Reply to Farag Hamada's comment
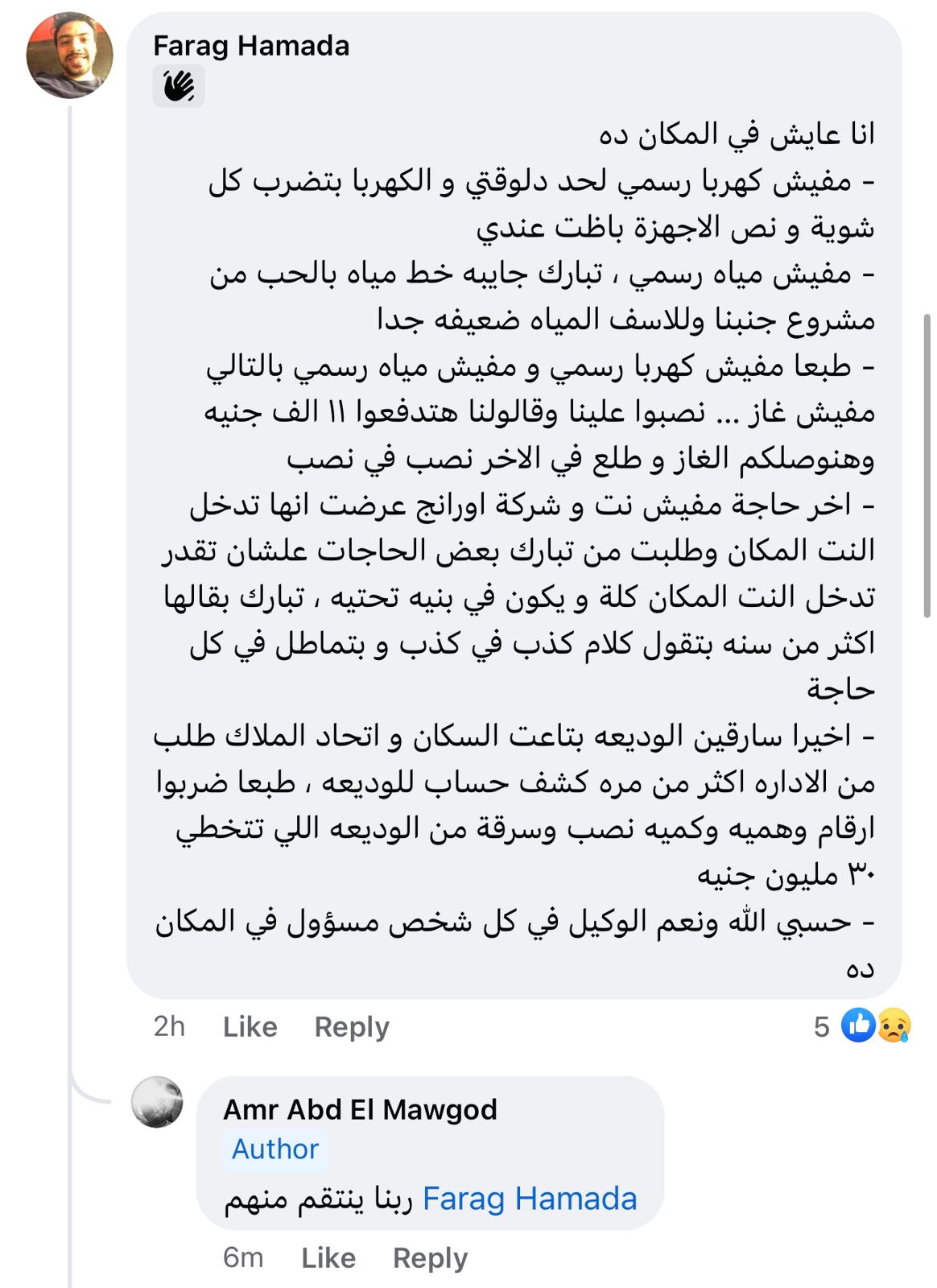 tap(351, 1026)
